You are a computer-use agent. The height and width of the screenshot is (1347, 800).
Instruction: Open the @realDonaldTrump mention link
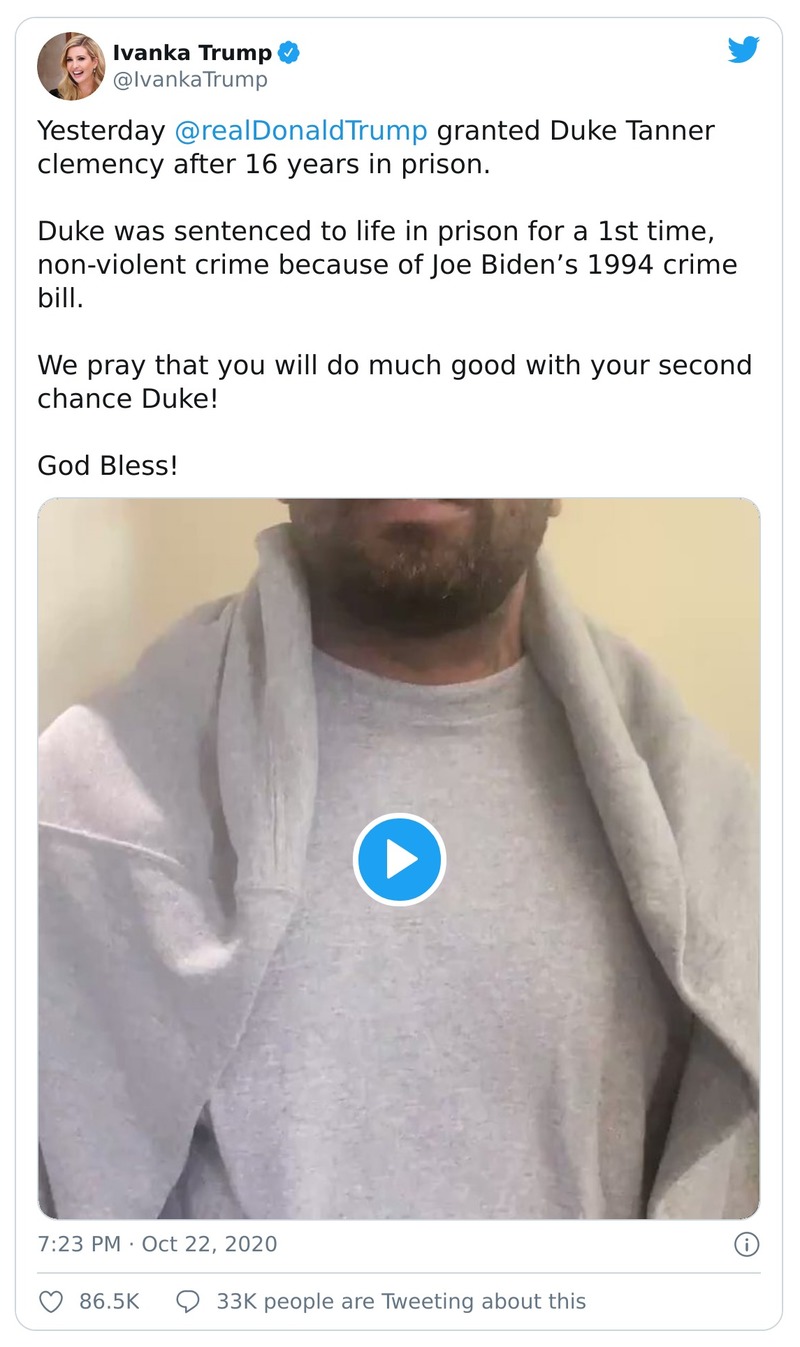301,131
